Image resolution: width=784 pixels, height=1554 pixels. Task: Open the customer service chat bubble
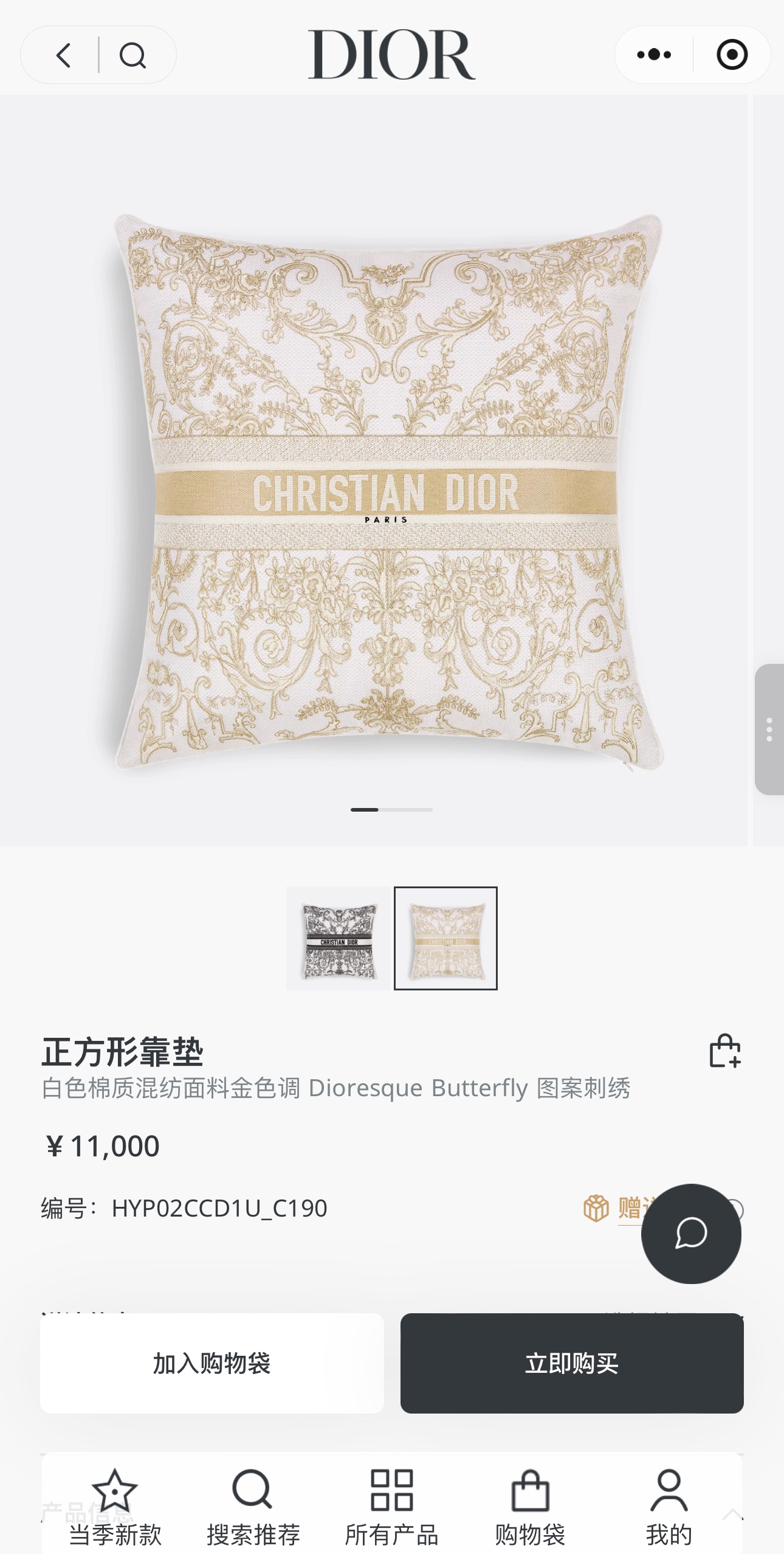point(691,1234)
